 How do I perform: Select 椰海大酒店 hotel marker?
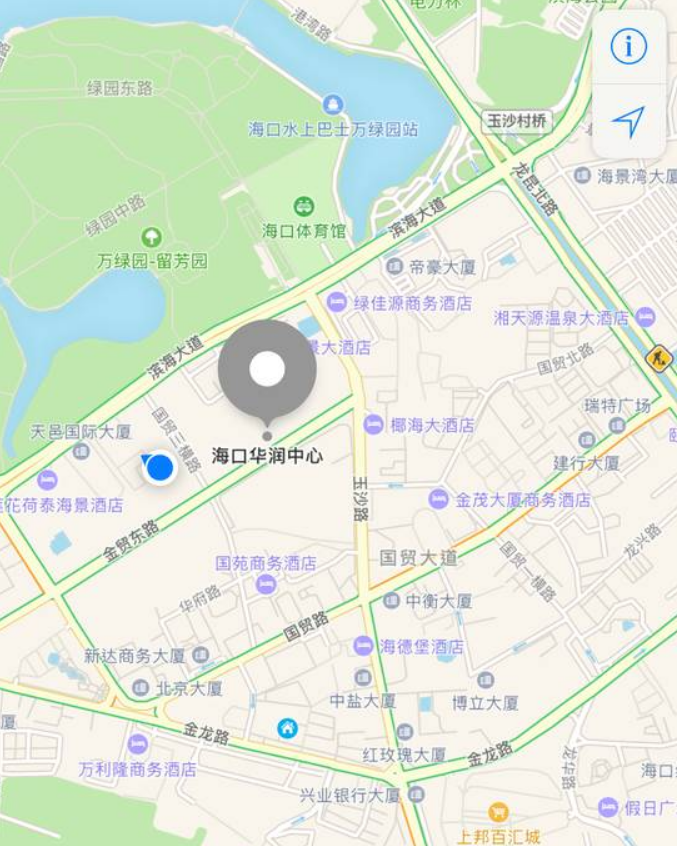click(x=373, y=424)
